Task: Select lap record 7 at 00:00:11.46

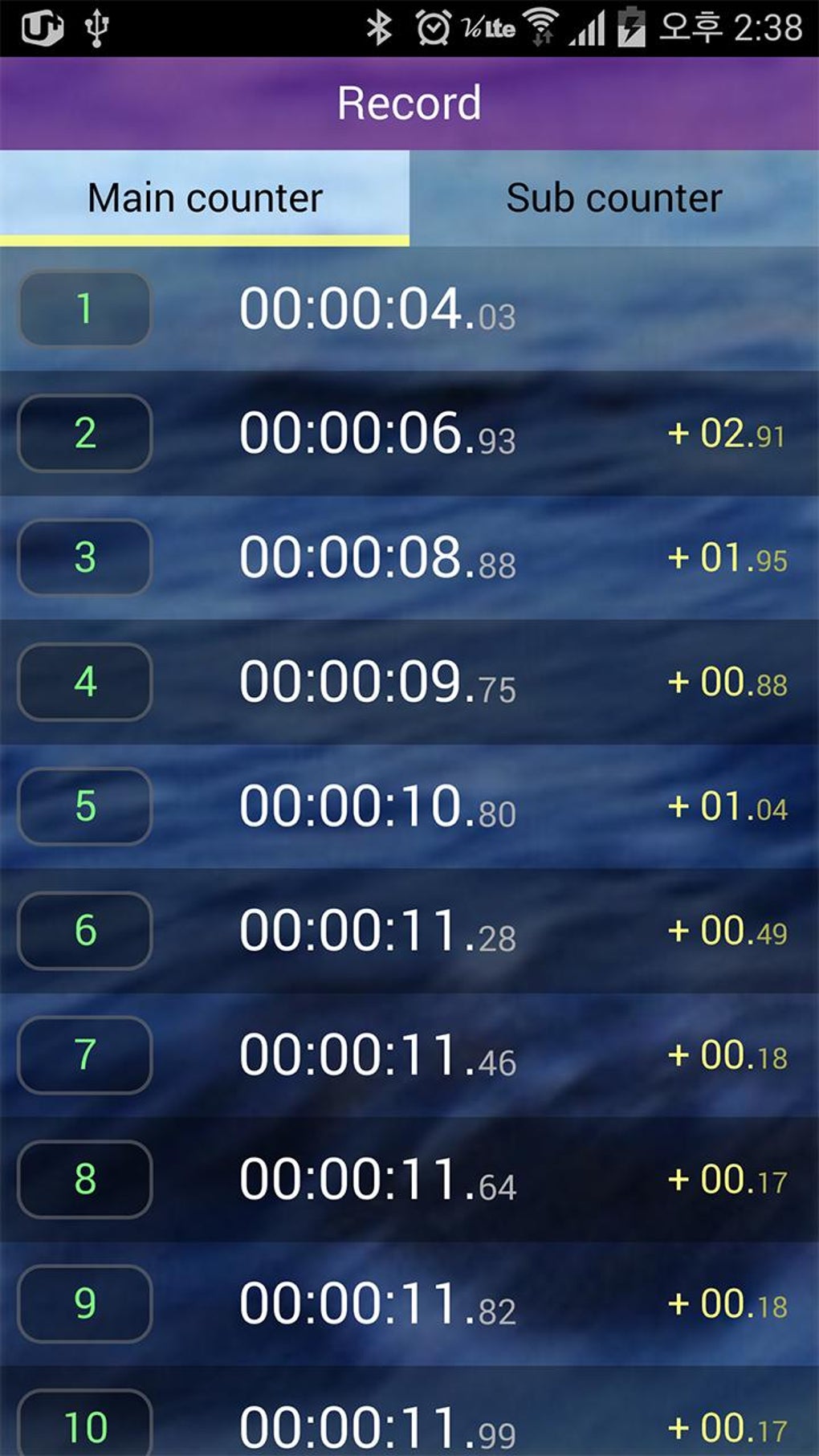Action: 409,1054
